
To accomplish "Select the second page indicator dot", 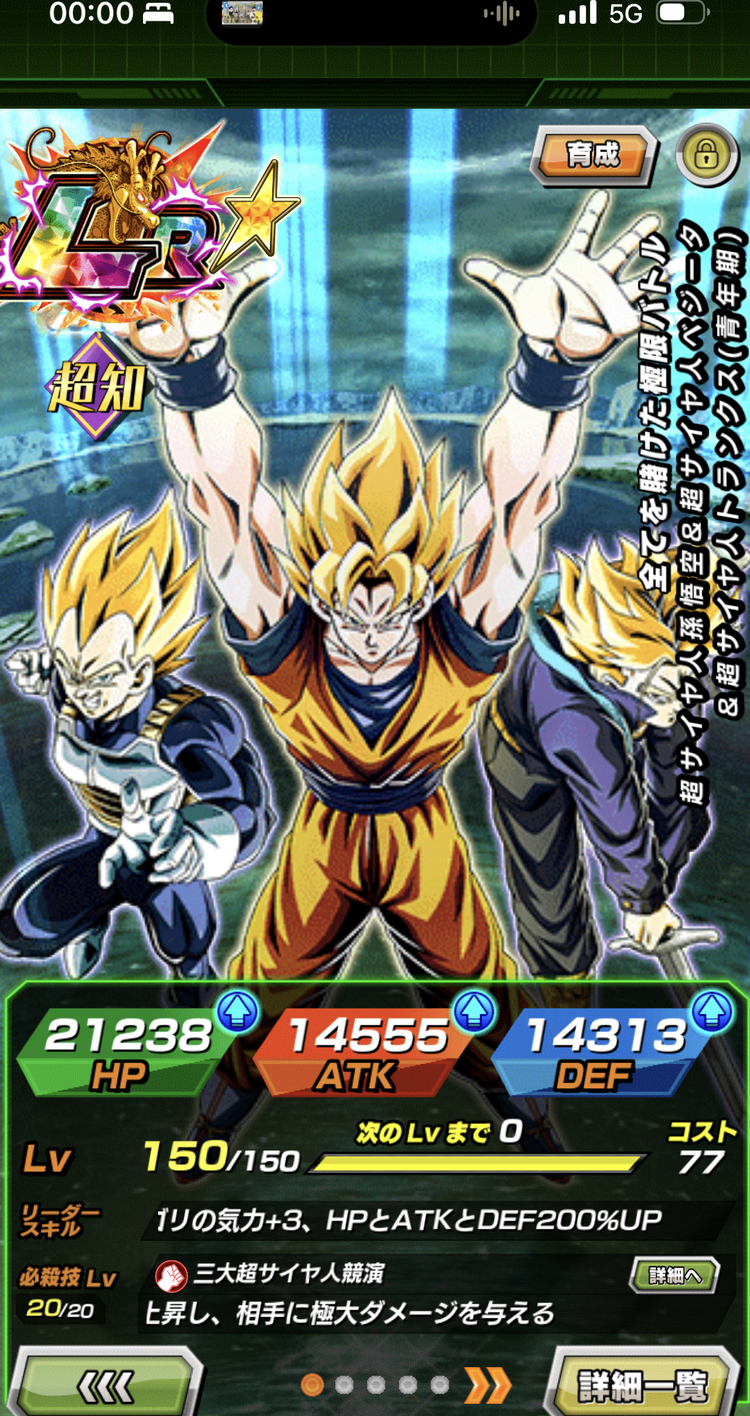I will click(344, 1385).
